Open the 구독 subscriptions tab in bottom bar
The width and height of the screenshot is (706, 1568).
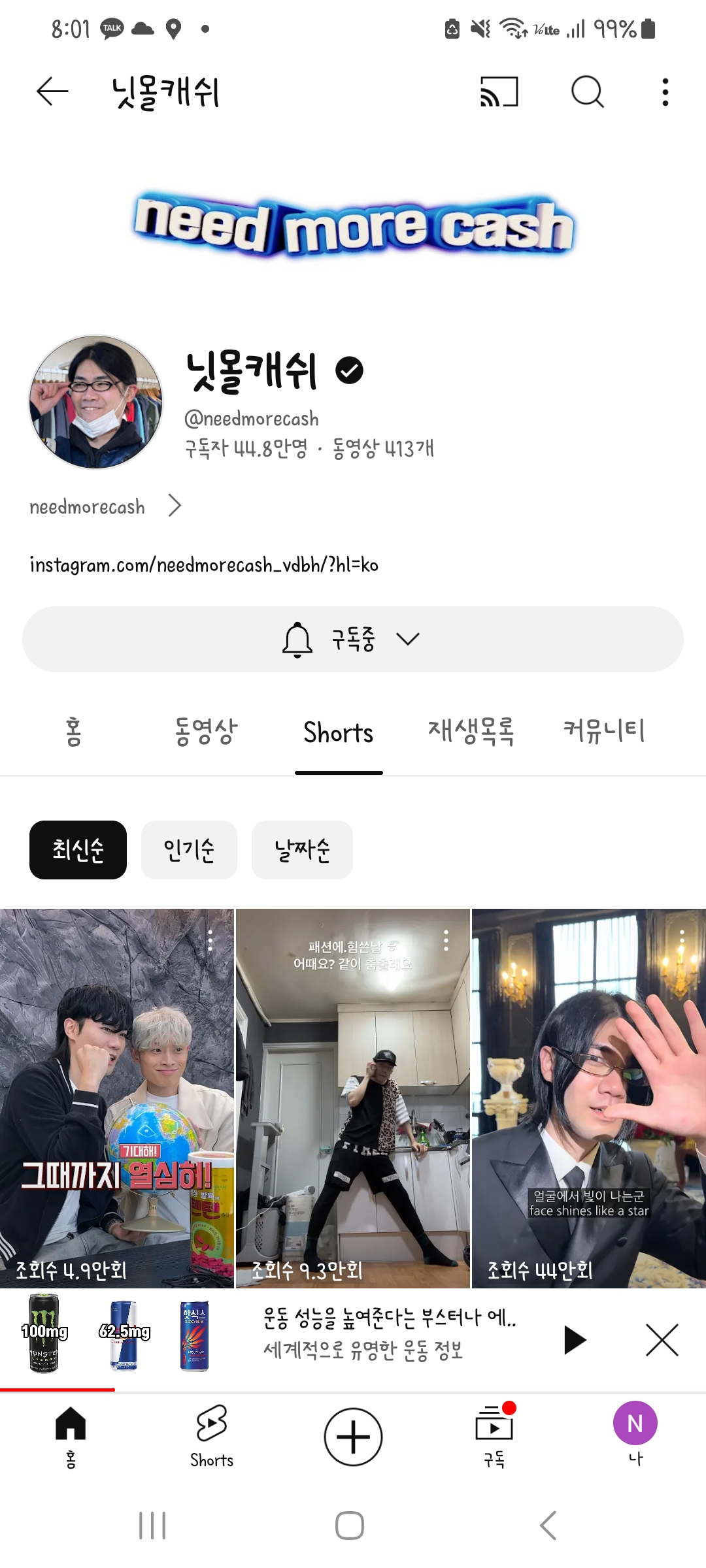coord(494,1436)
